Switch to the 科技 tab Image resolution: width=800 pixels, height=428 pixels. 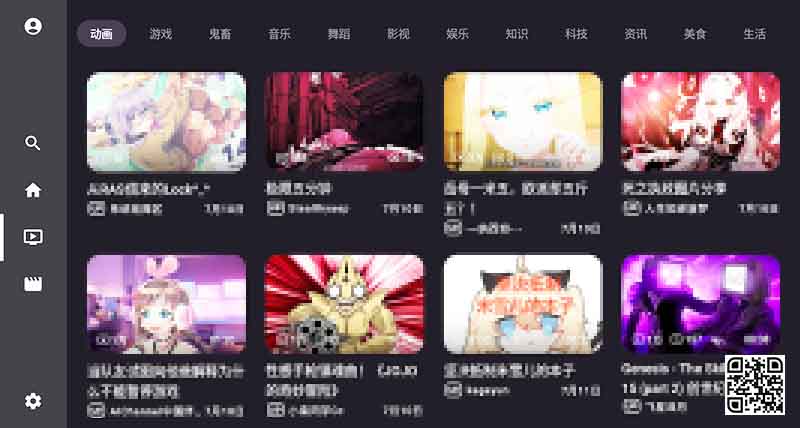coord(576,34)
